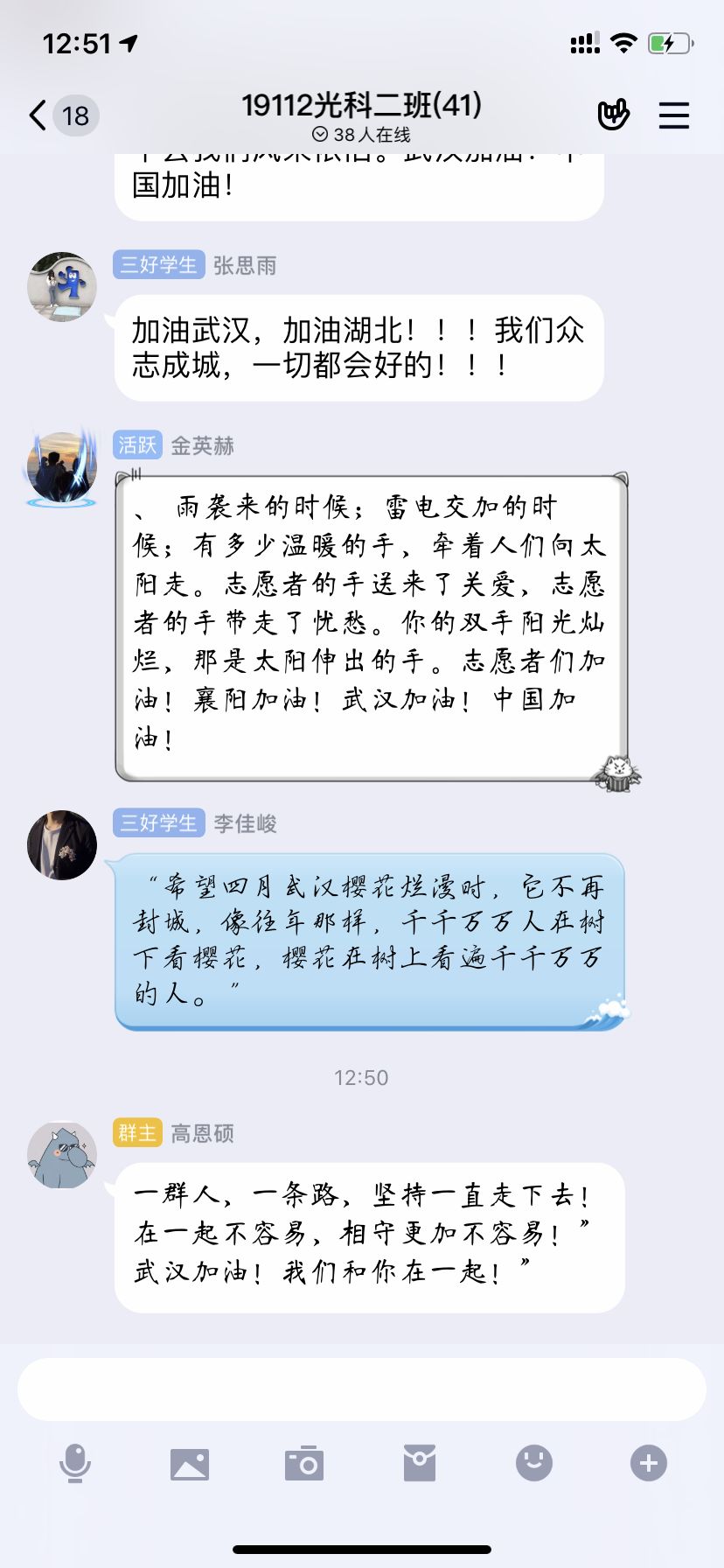
Task: View group owner 高恩硕's avatar
Action: [x=62, y=1155]
